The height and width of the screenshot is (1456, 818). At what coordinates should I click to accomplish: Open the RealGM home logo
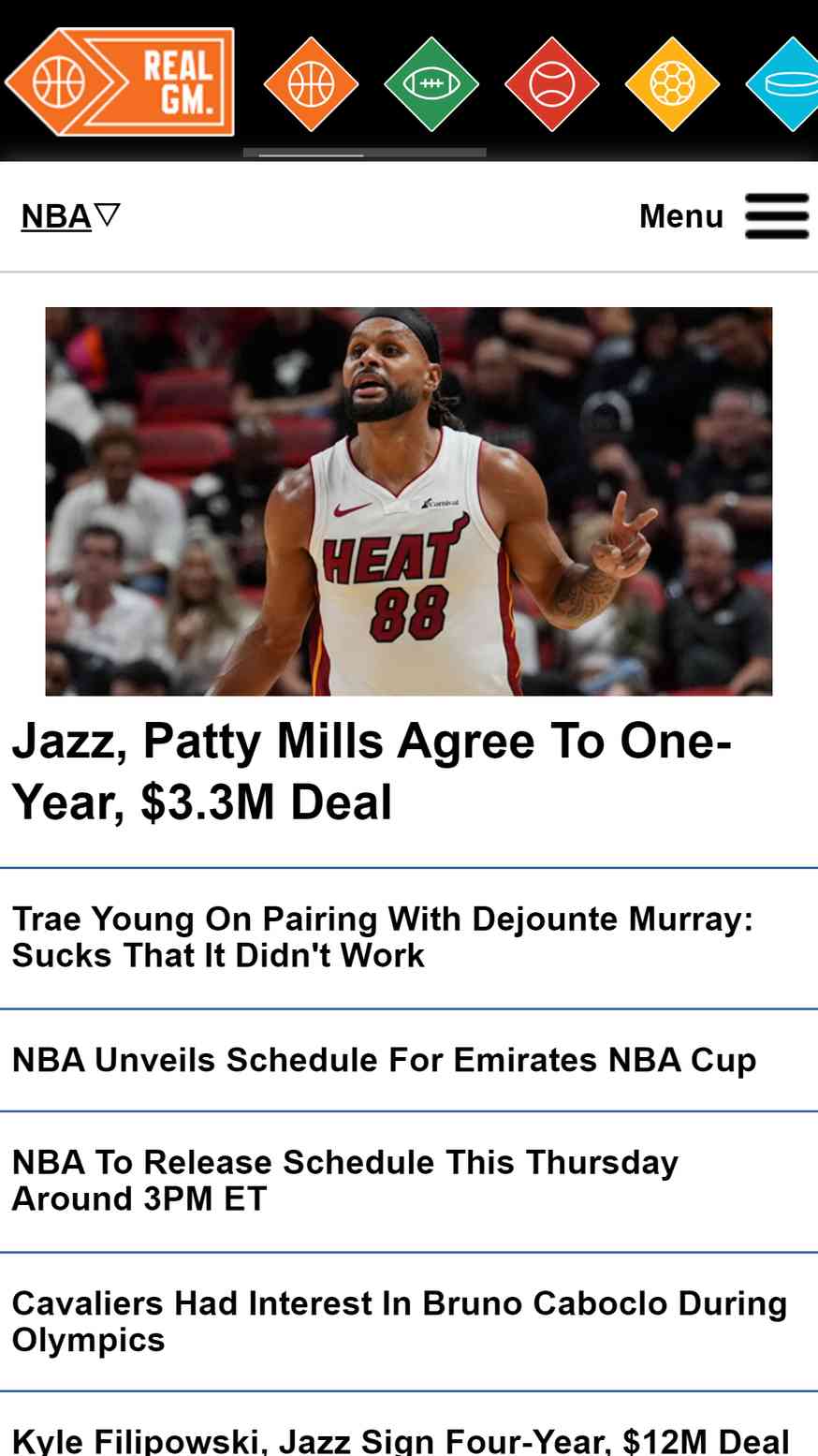point(120,82)
